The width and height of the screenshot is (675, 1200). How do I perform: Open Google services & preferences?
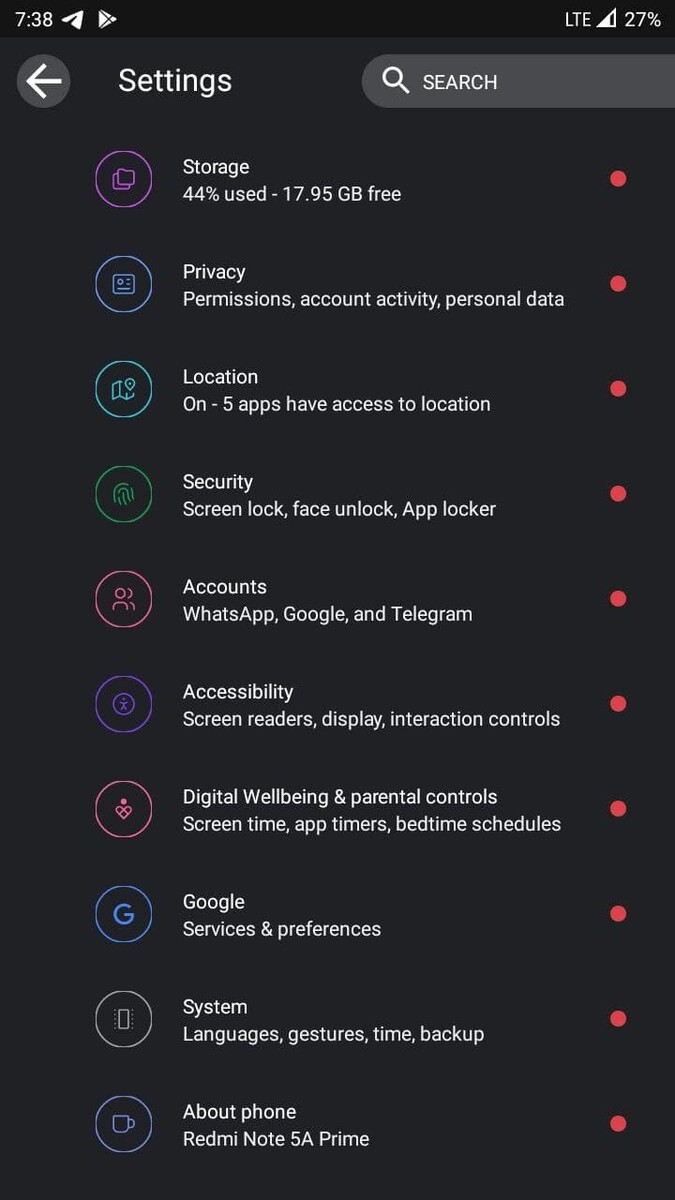(337, 915)
